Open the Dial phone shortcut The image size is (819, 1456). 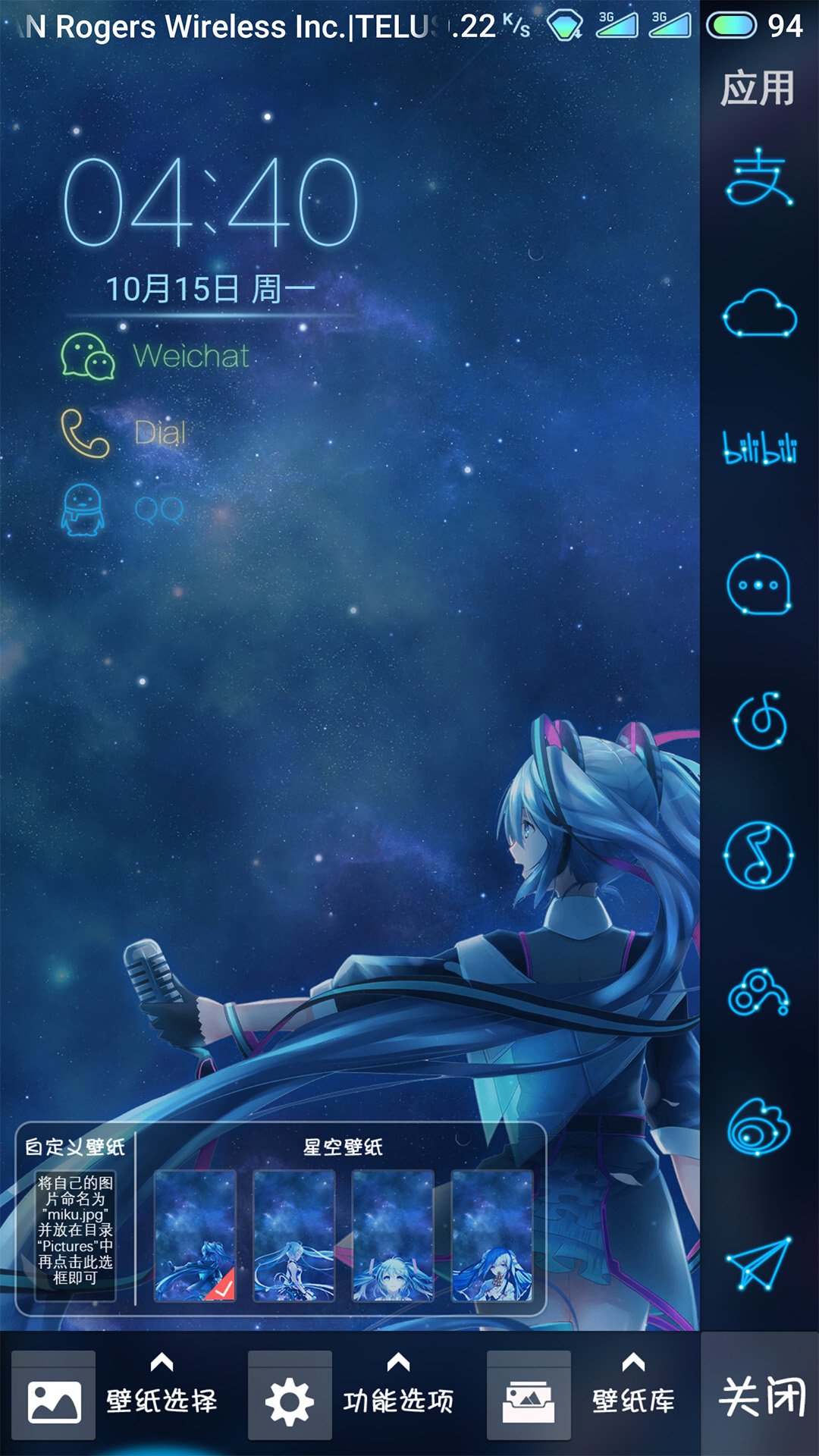coord(125,433)
